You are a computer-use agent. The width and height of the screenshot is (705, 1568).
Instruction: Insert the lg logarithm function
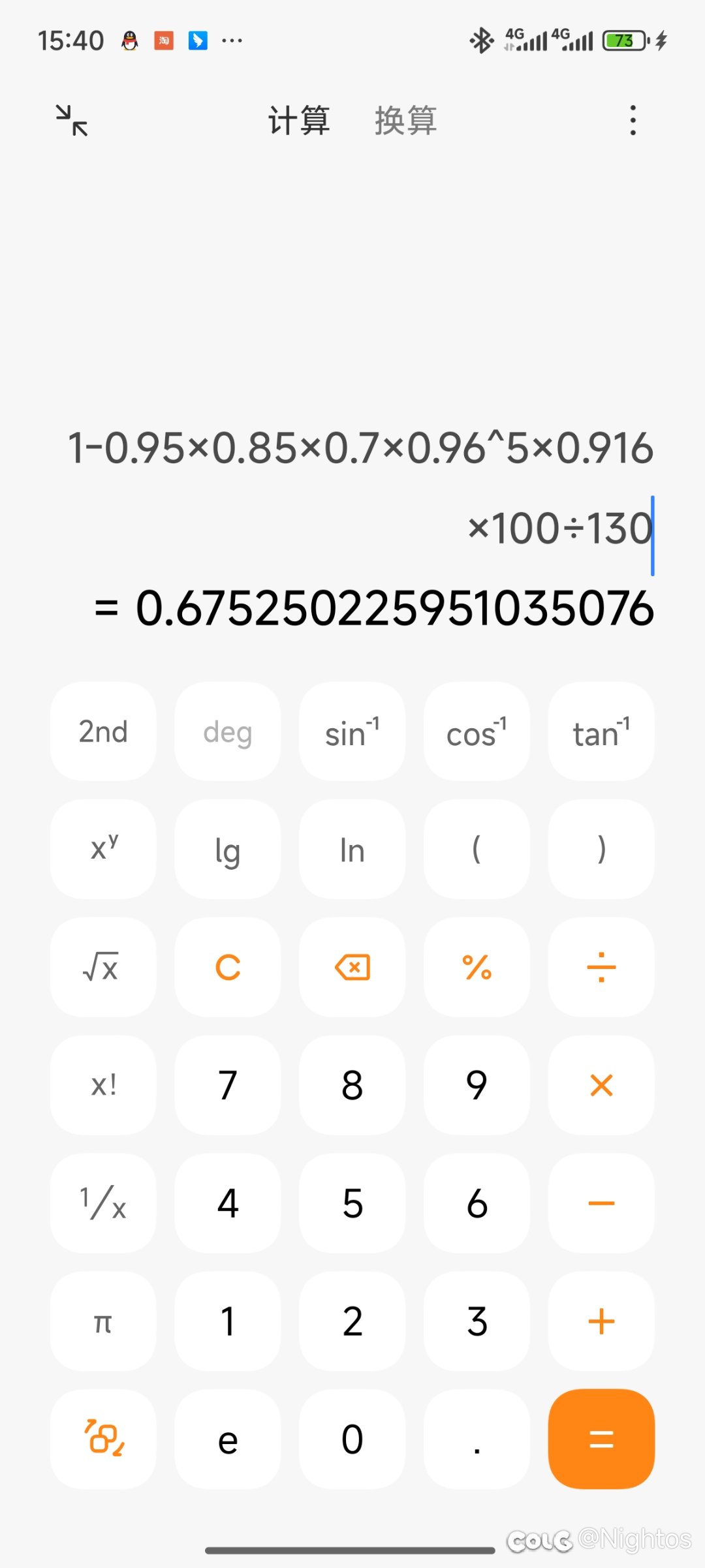coord(228,850)
